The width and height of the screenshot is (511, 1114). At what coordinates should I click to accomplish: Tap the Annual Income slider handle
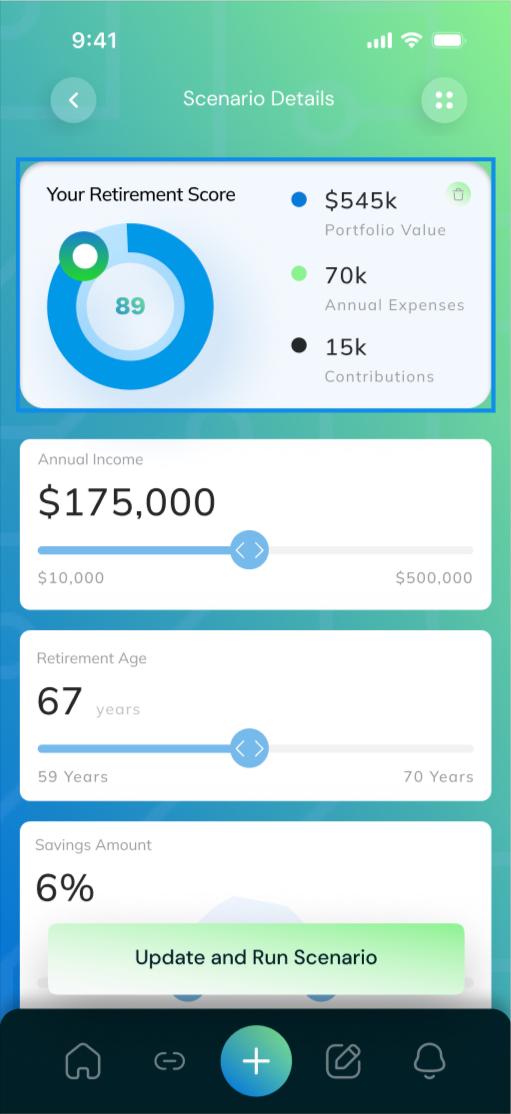tap(249, 550)
